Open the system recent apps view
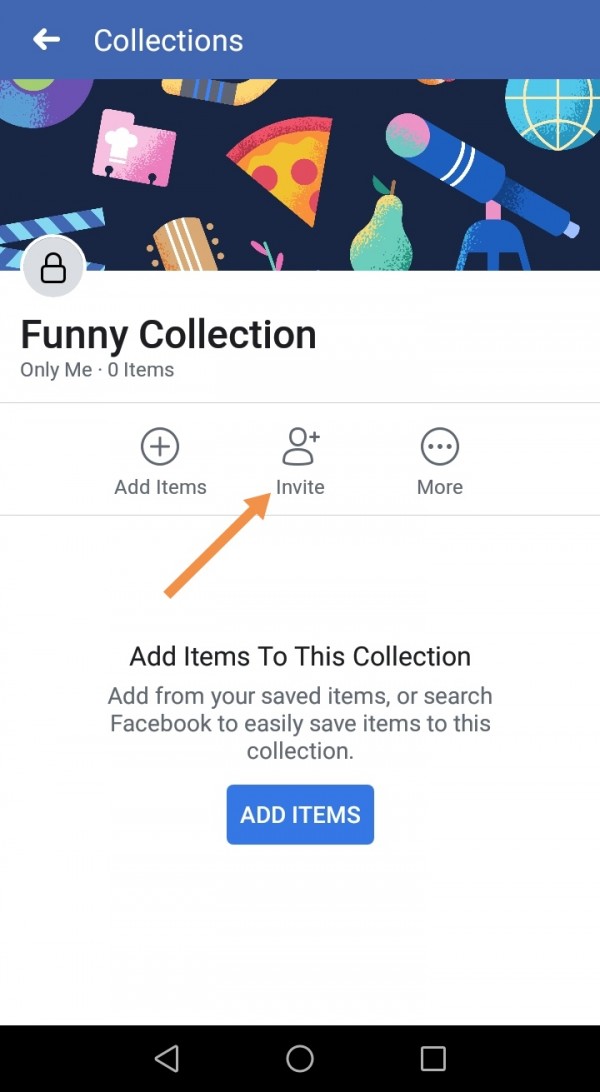 (433, 1058)
